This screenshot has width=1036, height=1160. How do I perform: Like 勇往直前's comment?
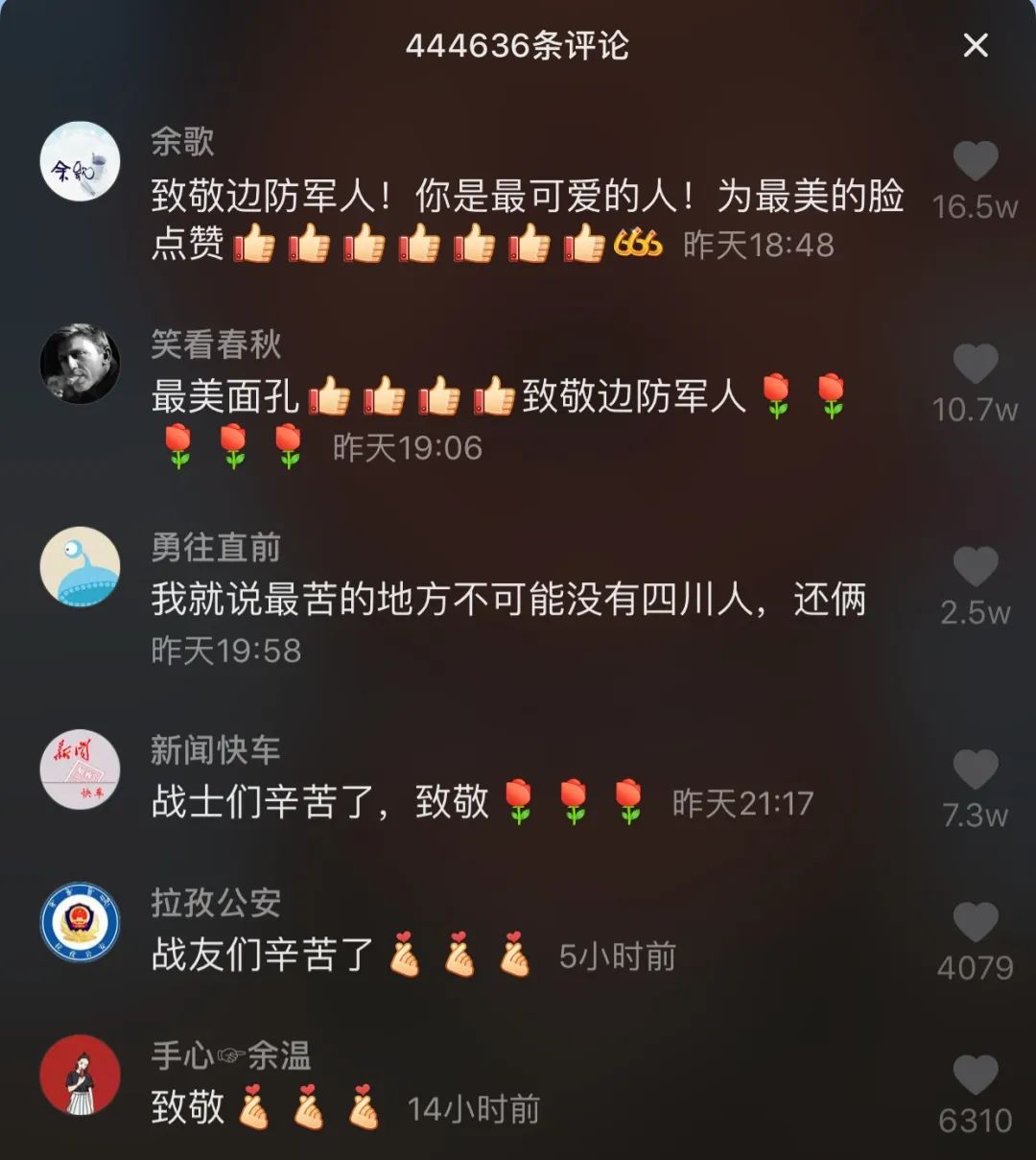(x=976, y=567)
